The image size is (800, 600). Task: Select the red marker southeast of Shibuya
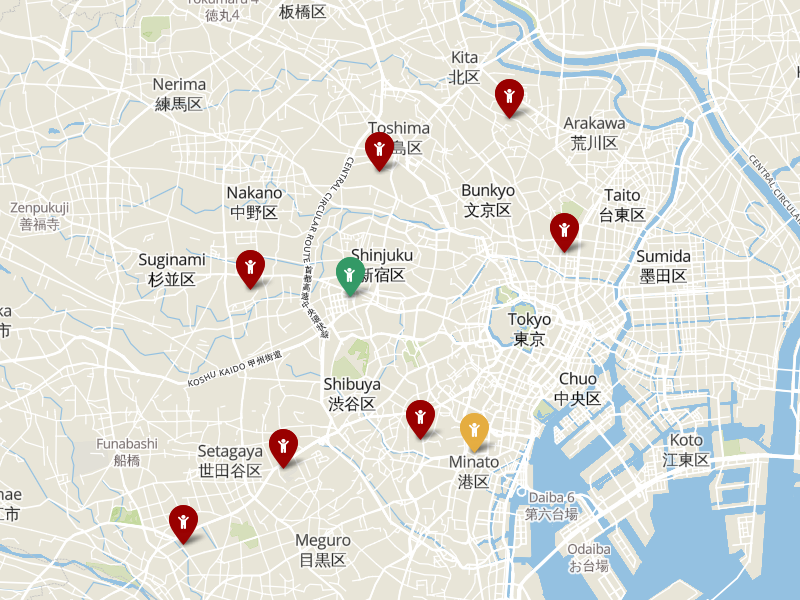(420, 416)
